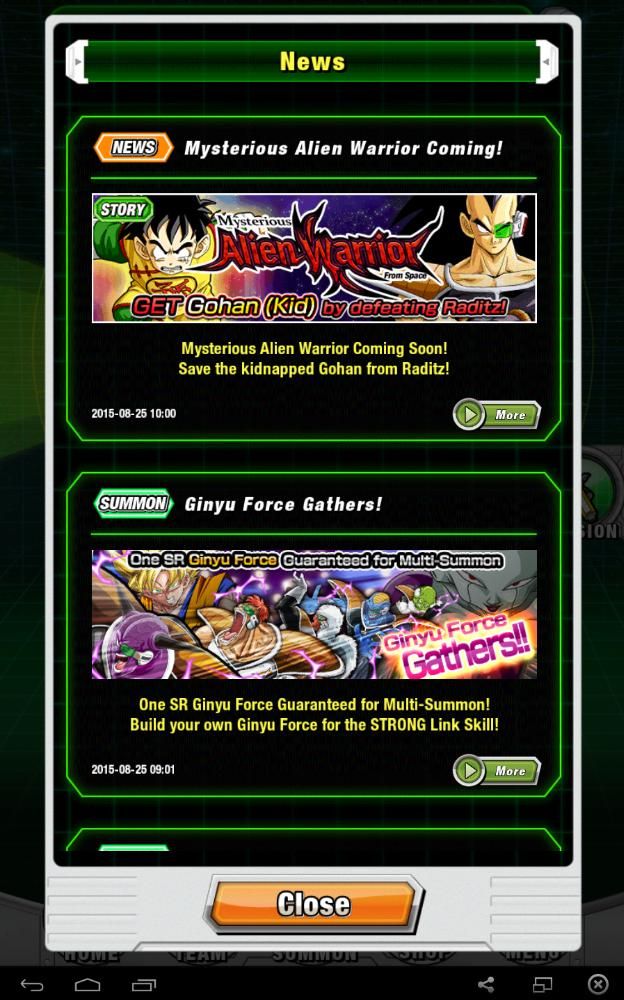Tap the share icon in the bottom bar
The image size is (624, 1000).
click(x=486, y=985)
